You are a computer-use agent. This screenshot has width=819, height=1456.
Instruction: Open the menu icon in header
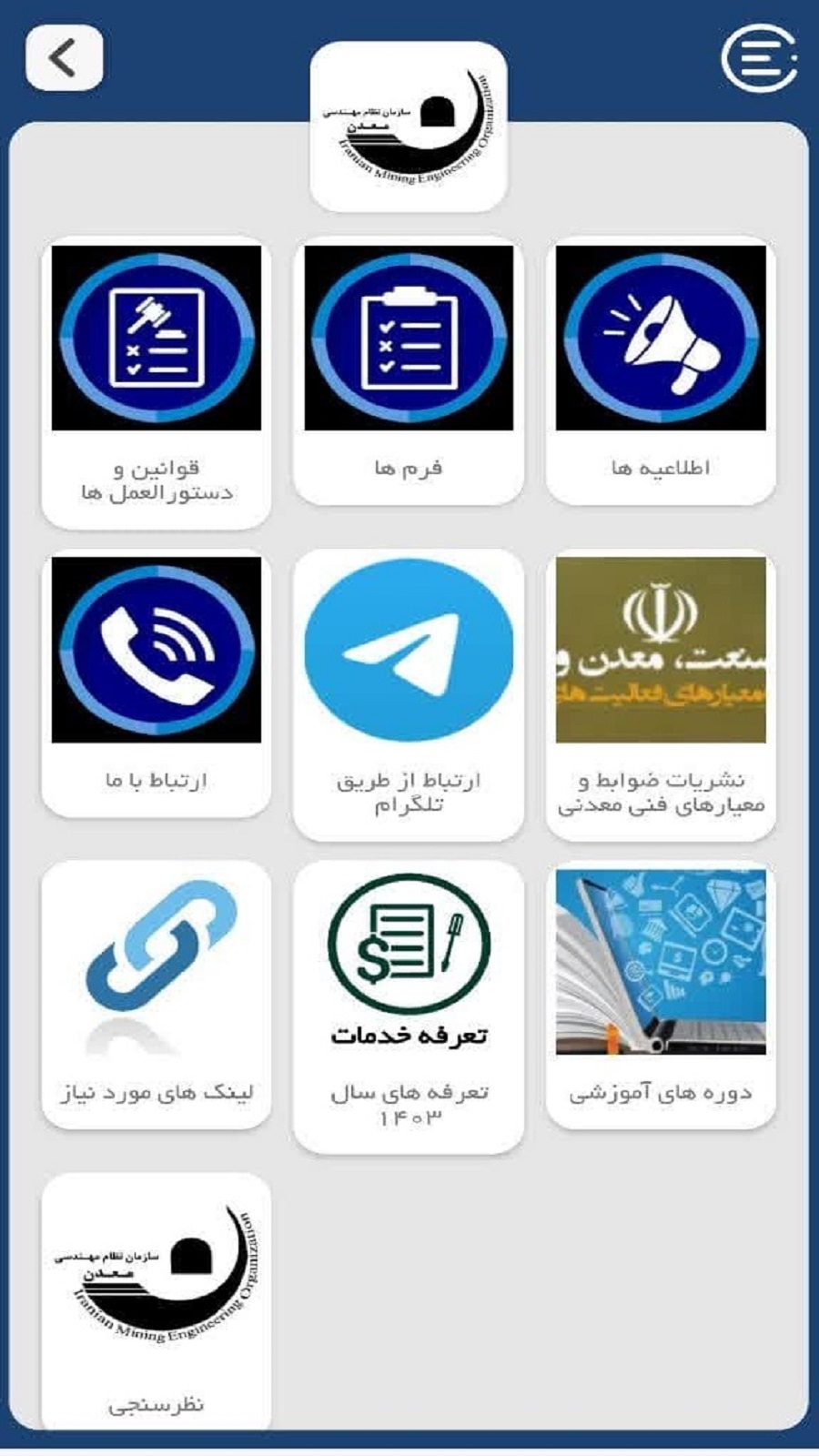click(758, 59)
